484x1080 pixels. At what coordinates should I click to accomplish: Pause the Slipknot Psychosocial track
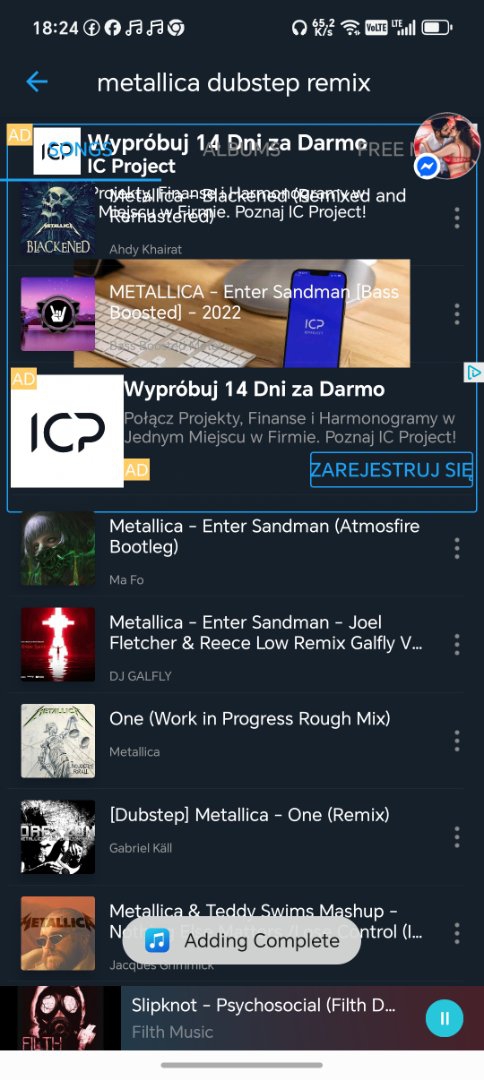[x=444, y=1018]
